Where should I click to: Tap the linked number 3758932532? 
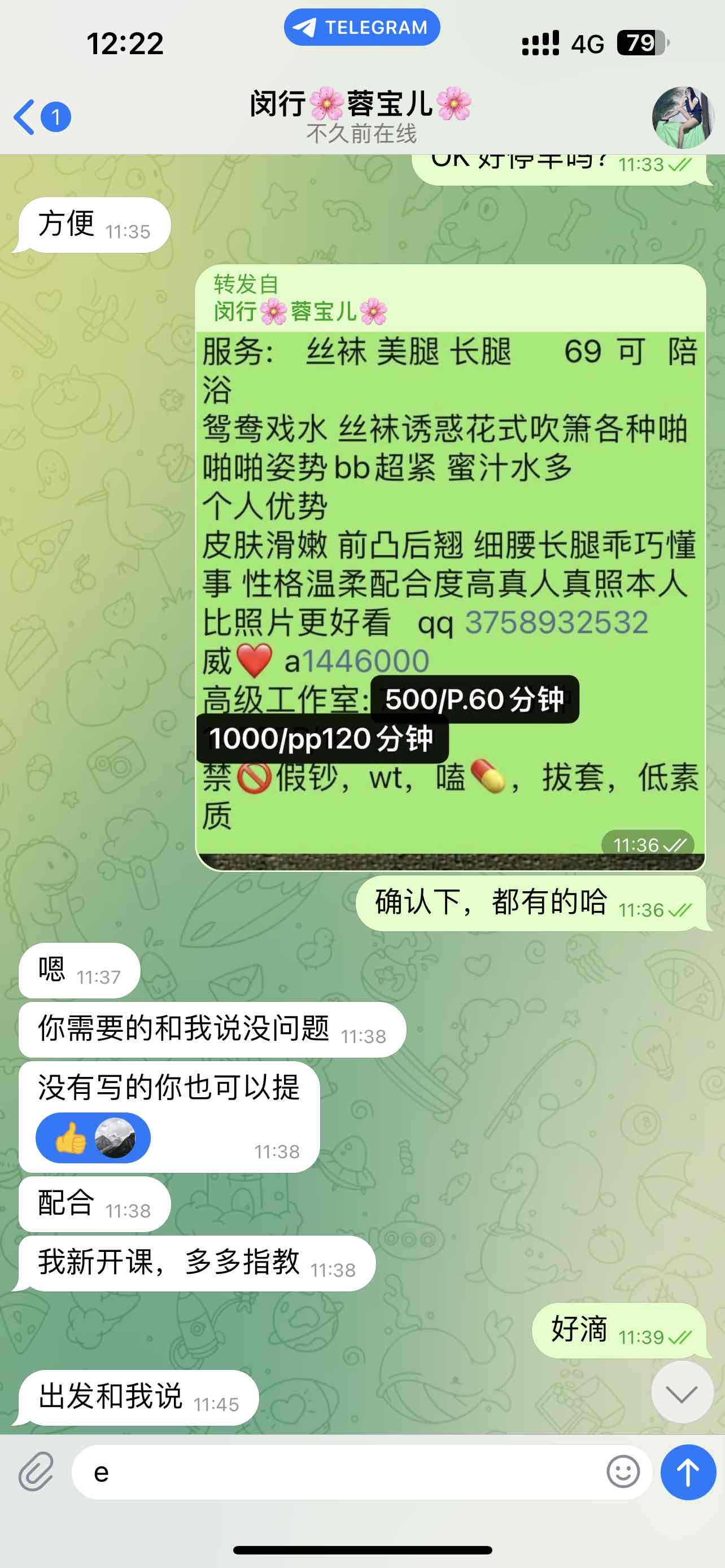[556, 623]
